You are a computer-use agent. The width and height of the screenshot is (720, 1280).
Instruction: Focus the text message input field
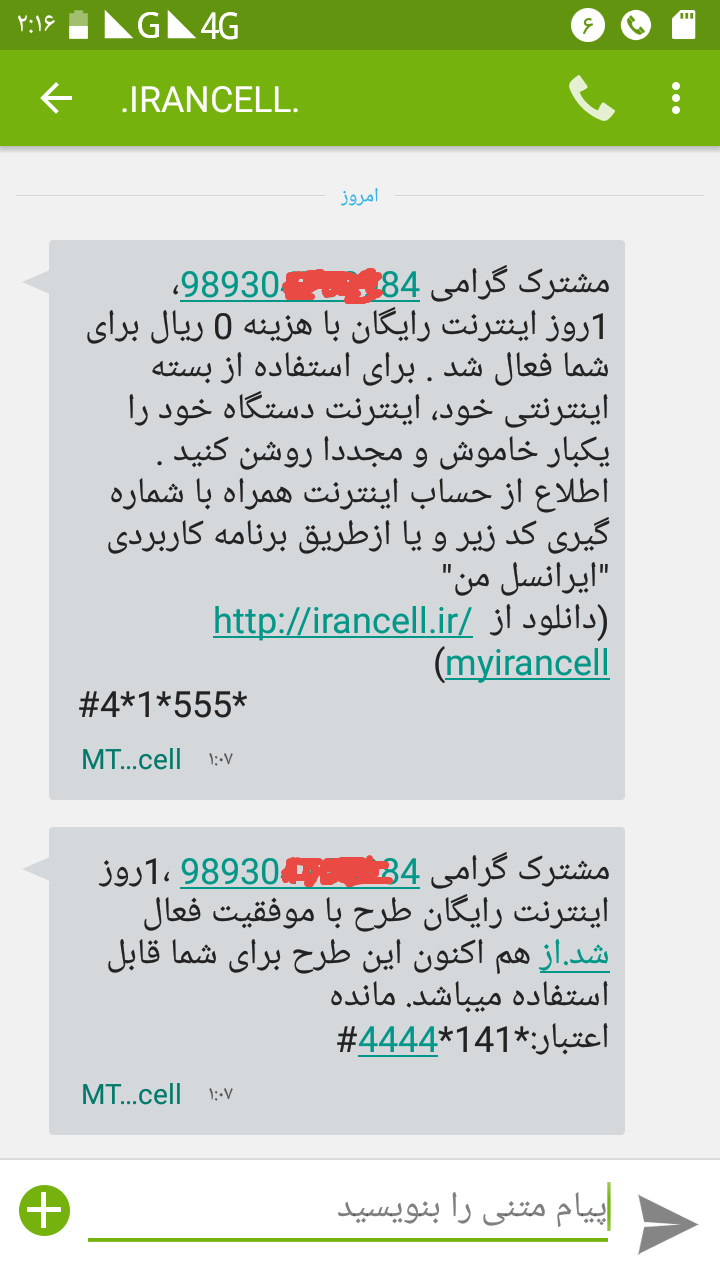pyautogui.click(x=350, y=1211)
